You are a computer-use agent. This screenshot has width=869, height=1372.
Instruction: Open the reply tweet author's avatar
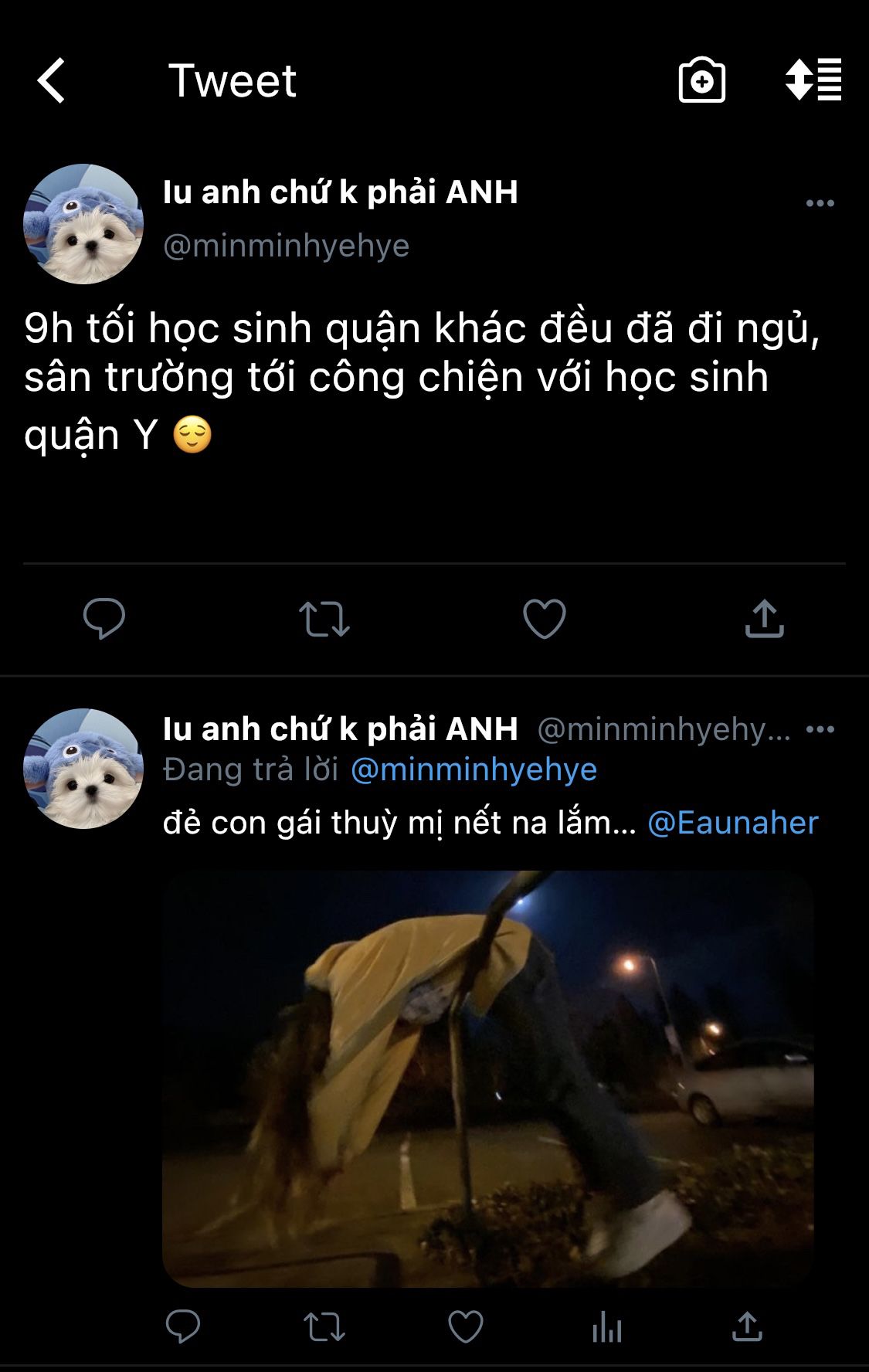click(83, 769)
